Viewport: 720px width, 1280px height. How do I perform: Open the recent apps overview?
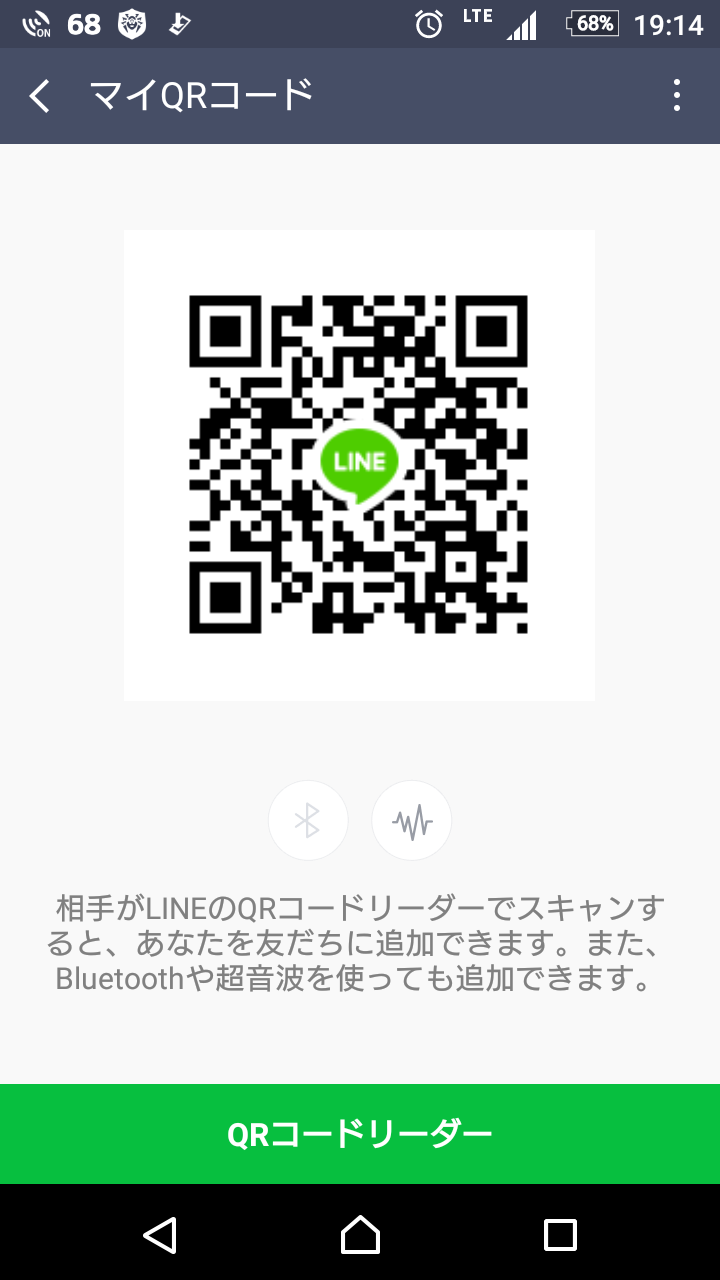click(x=560, y=1235)
